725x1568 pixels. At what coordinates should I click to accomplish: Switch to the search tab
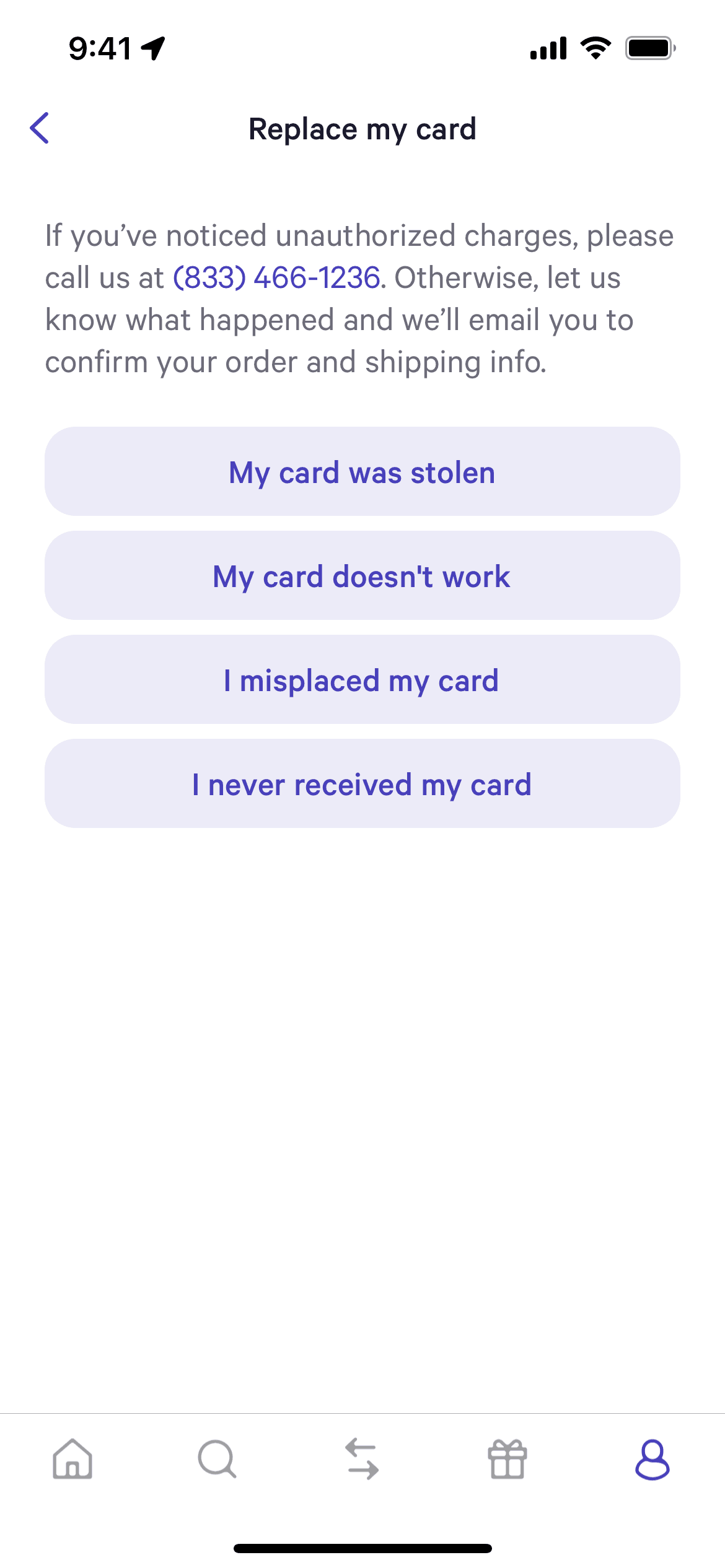click(x=217, y=1458)
